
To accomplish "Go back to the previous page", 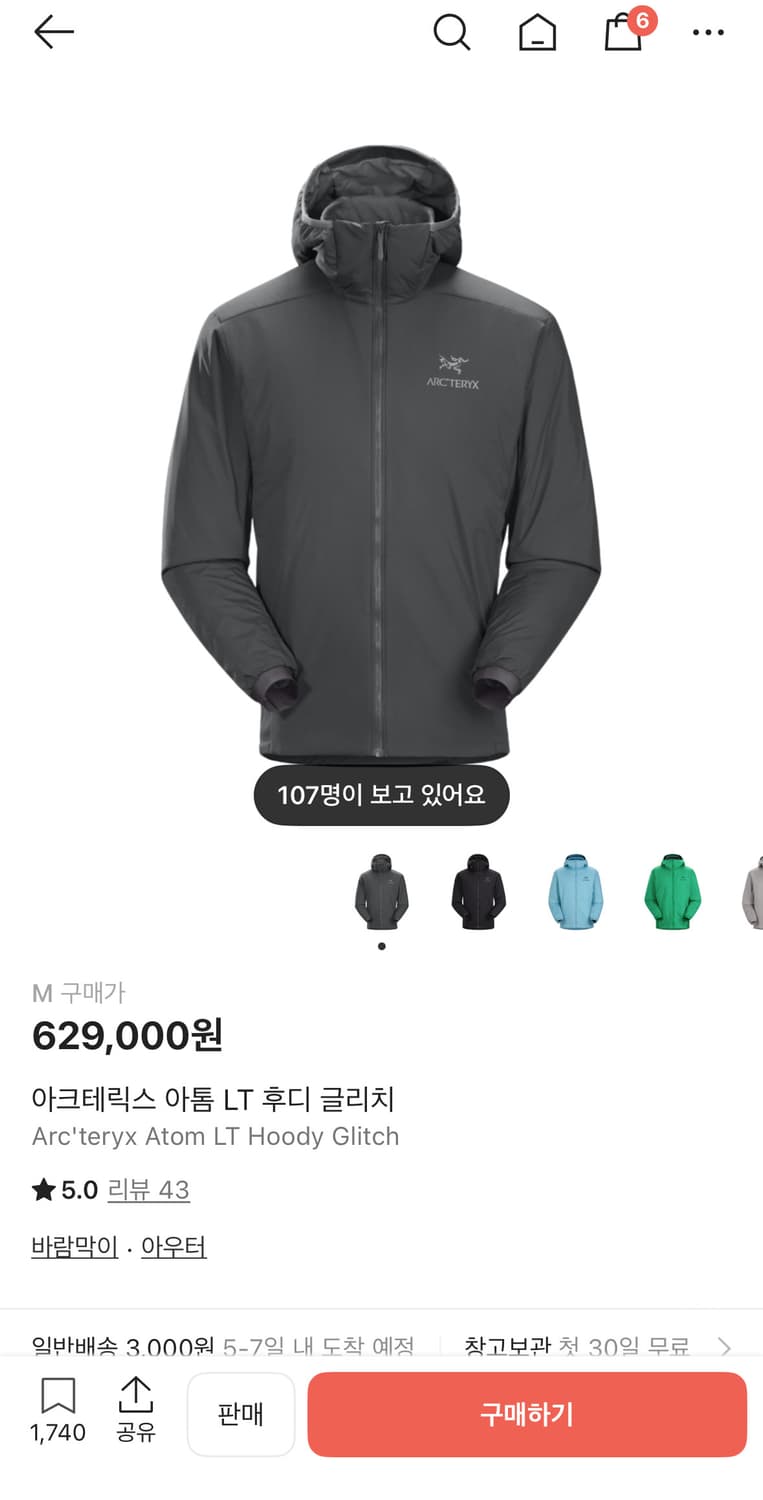I will coord(53,31).
